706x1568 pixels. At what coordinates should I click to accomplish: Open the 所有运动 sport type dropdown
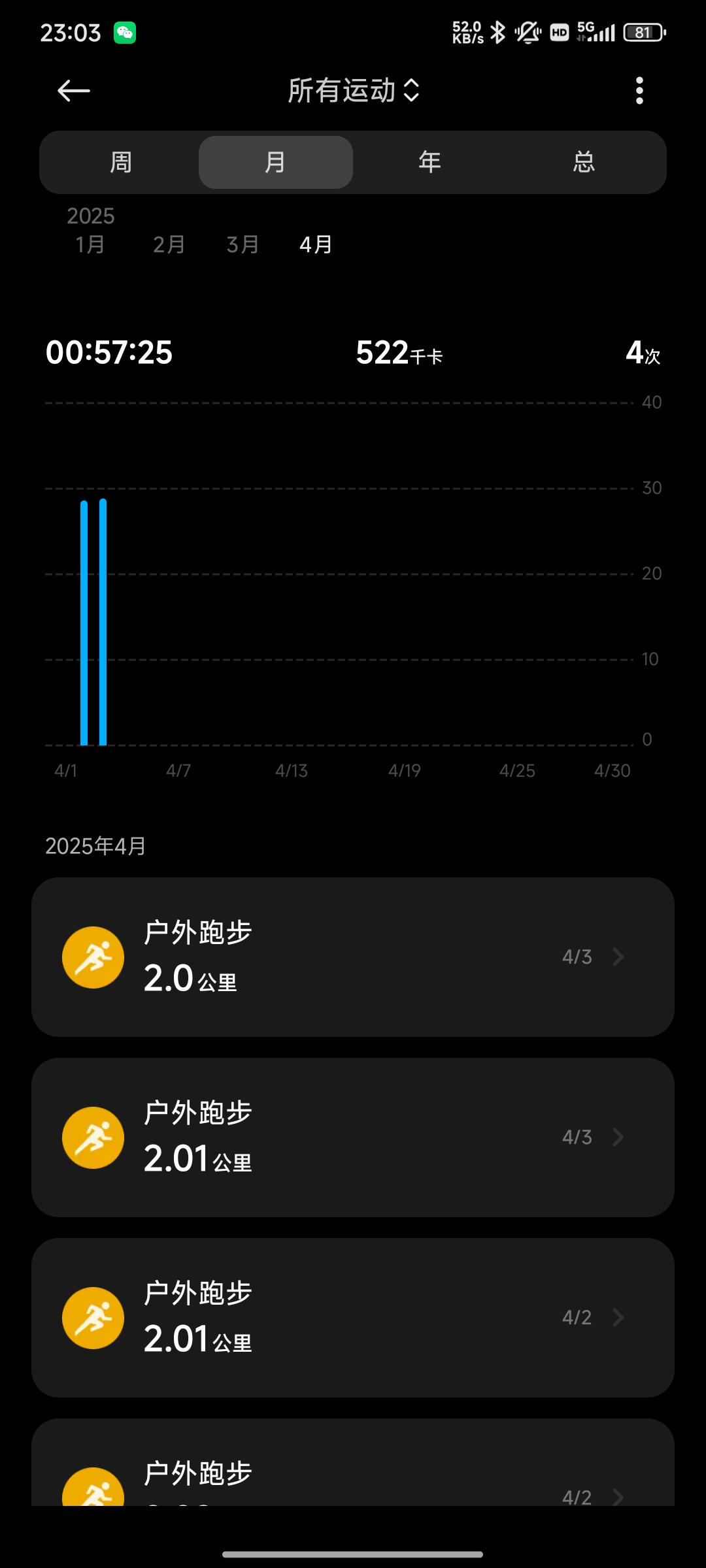[353, 91]
